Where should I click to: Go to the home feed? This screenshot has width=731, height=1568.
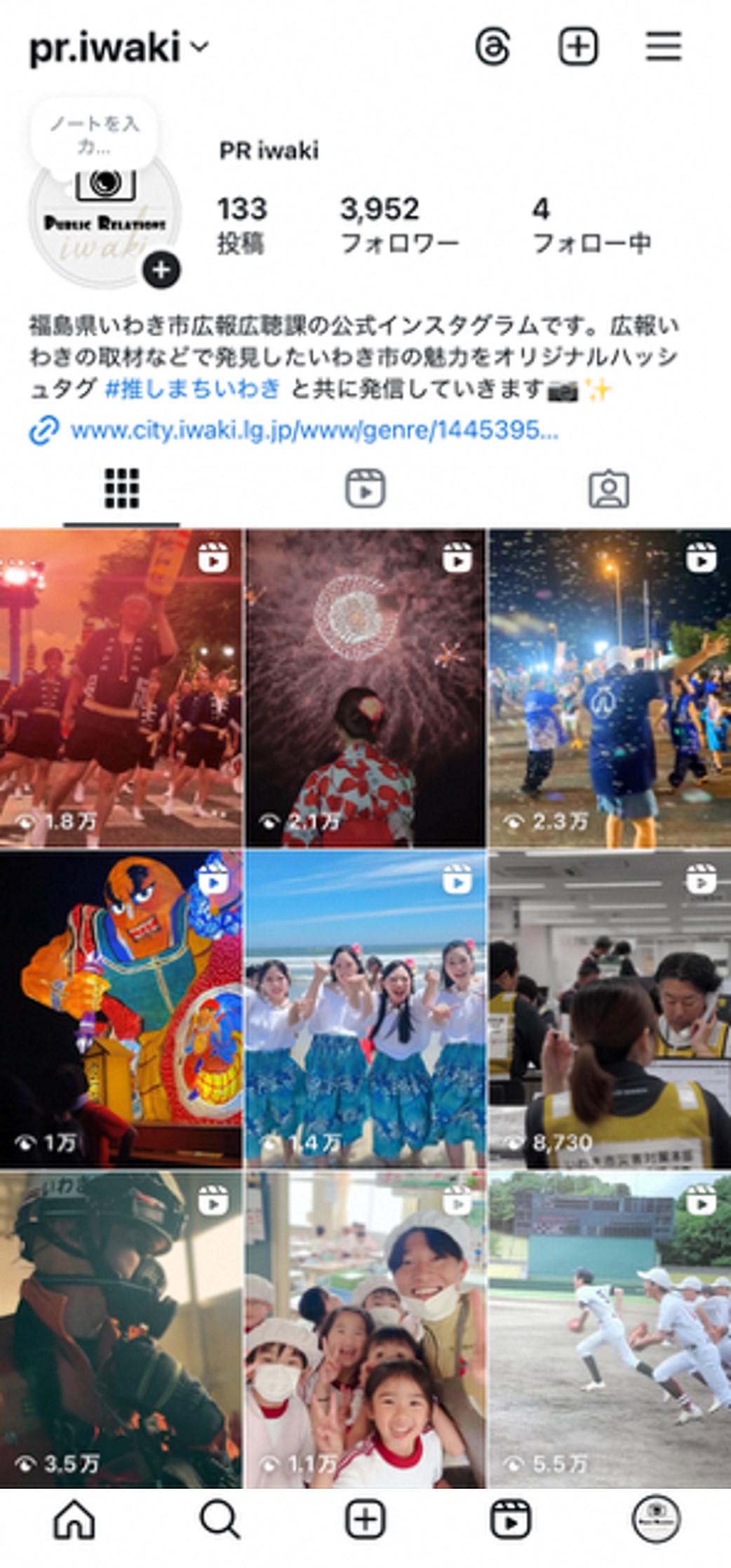[74, 1520]
